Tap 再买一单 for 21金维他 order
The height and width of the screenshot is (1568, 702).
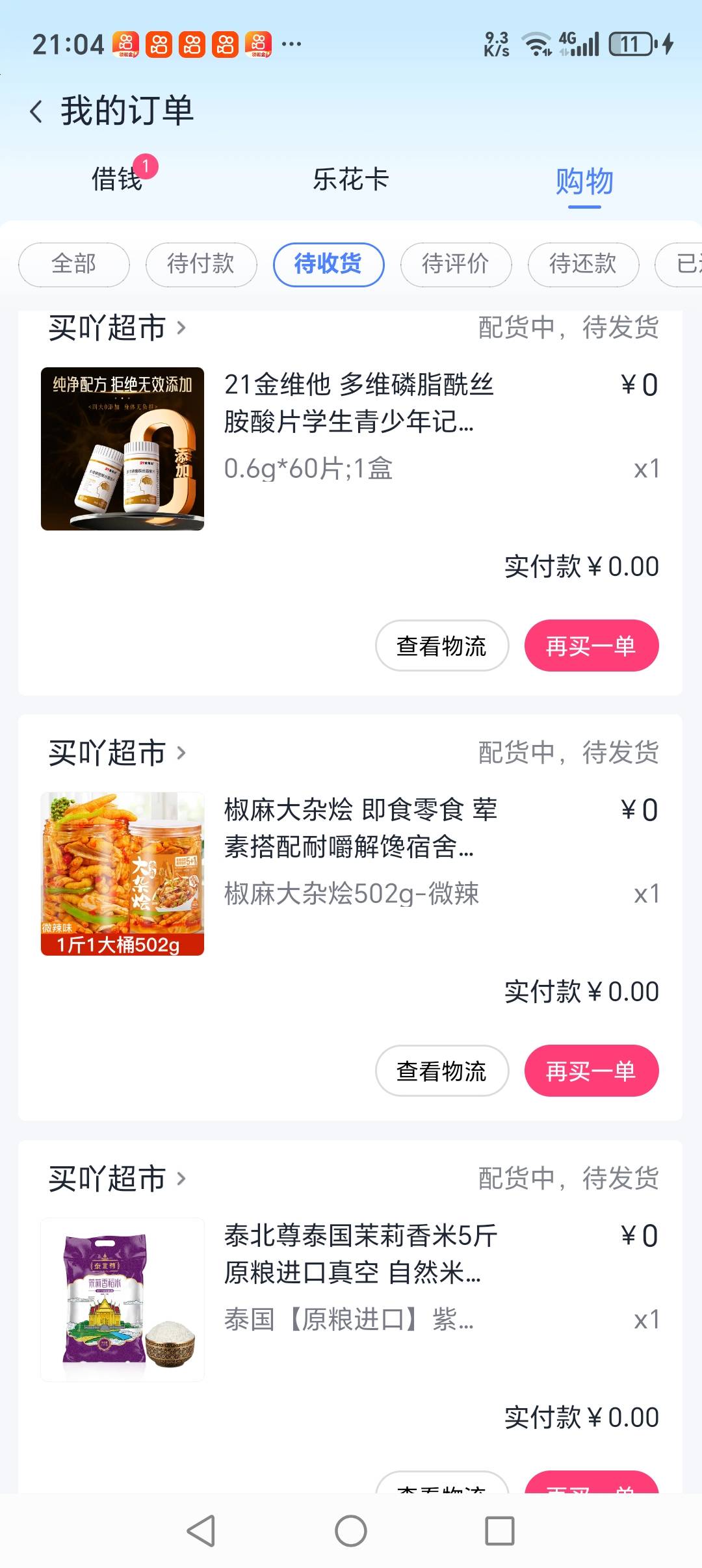pos(591,646)
